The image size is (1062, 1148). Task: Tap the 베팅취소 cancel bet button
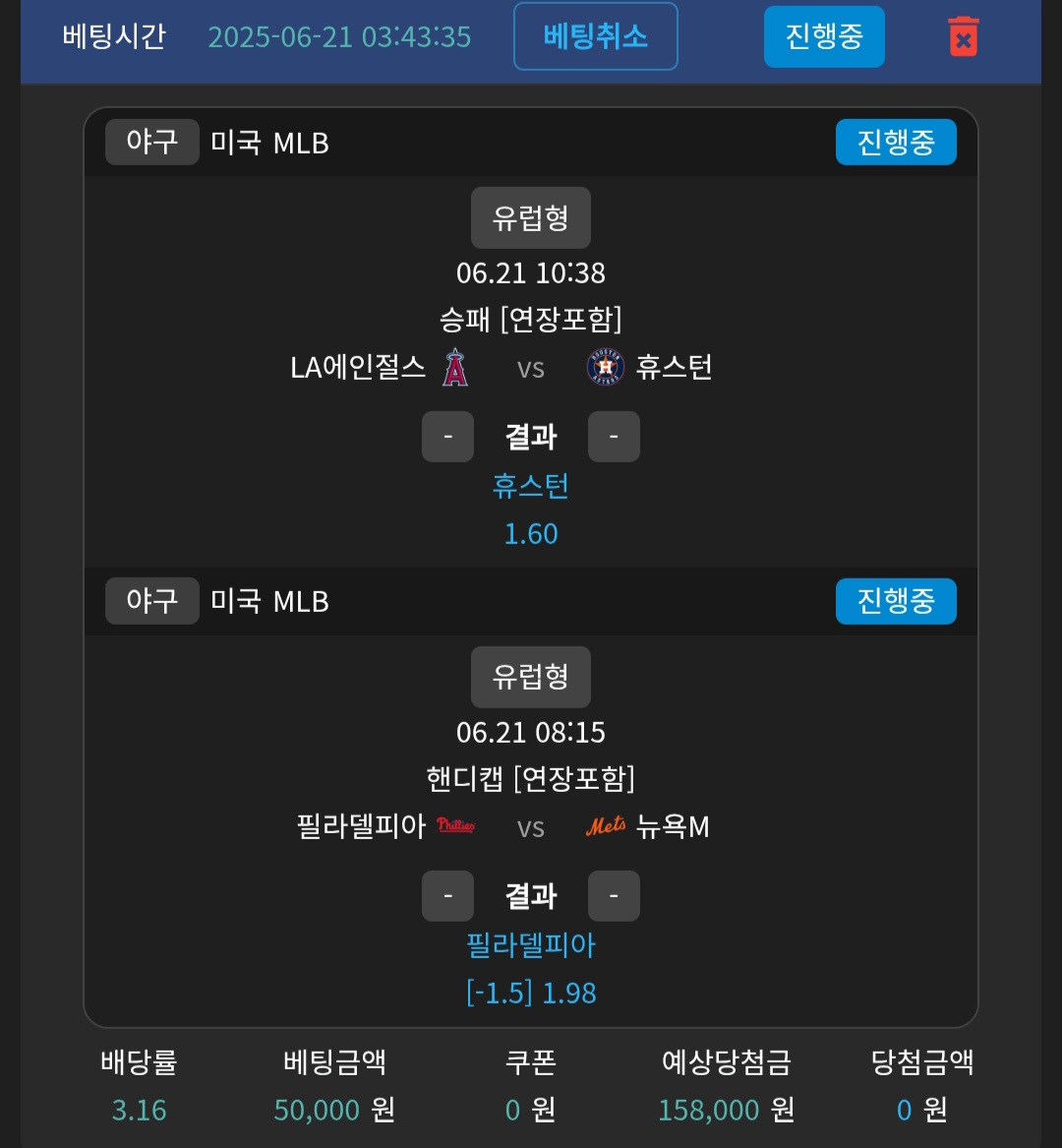[x=595, y=36]
